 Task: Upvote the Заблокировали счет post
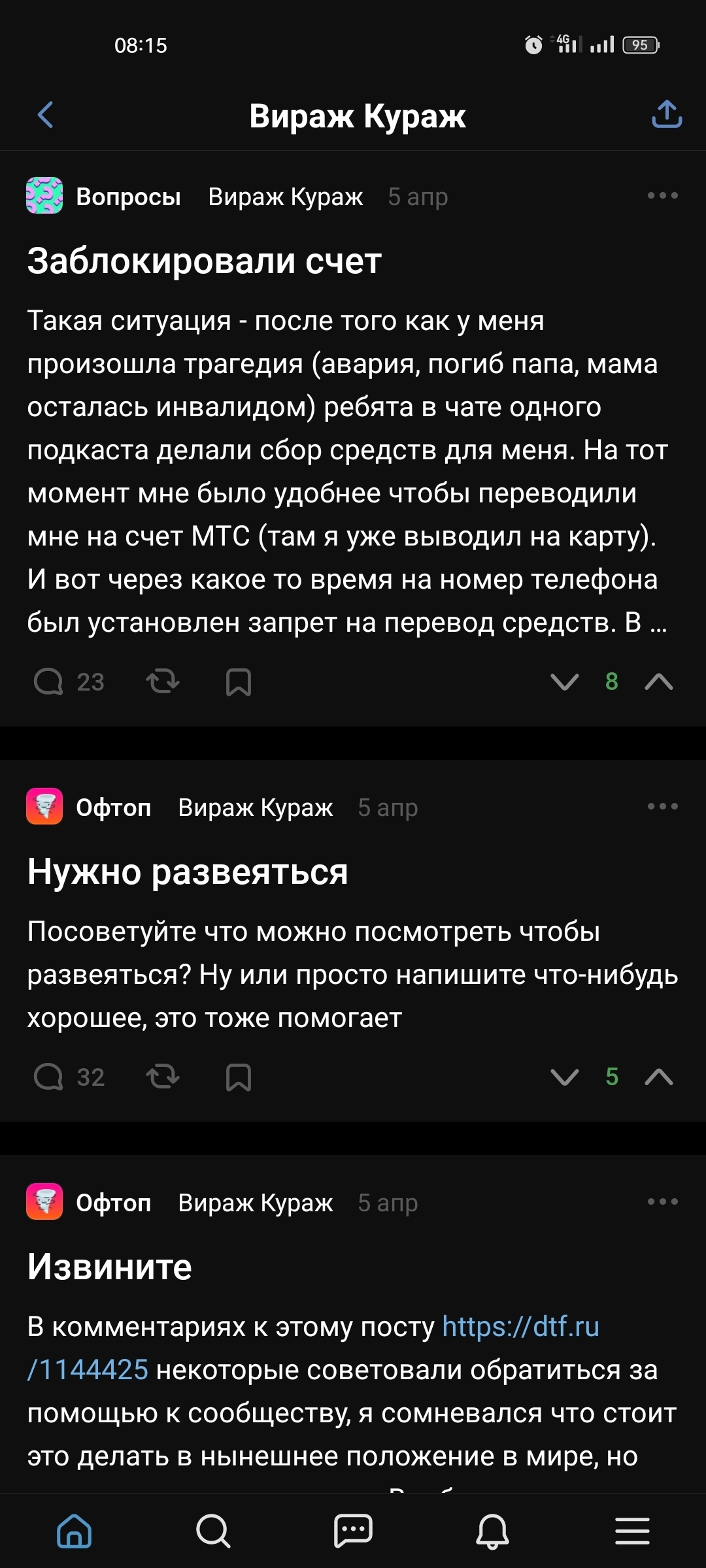(658, 681)
